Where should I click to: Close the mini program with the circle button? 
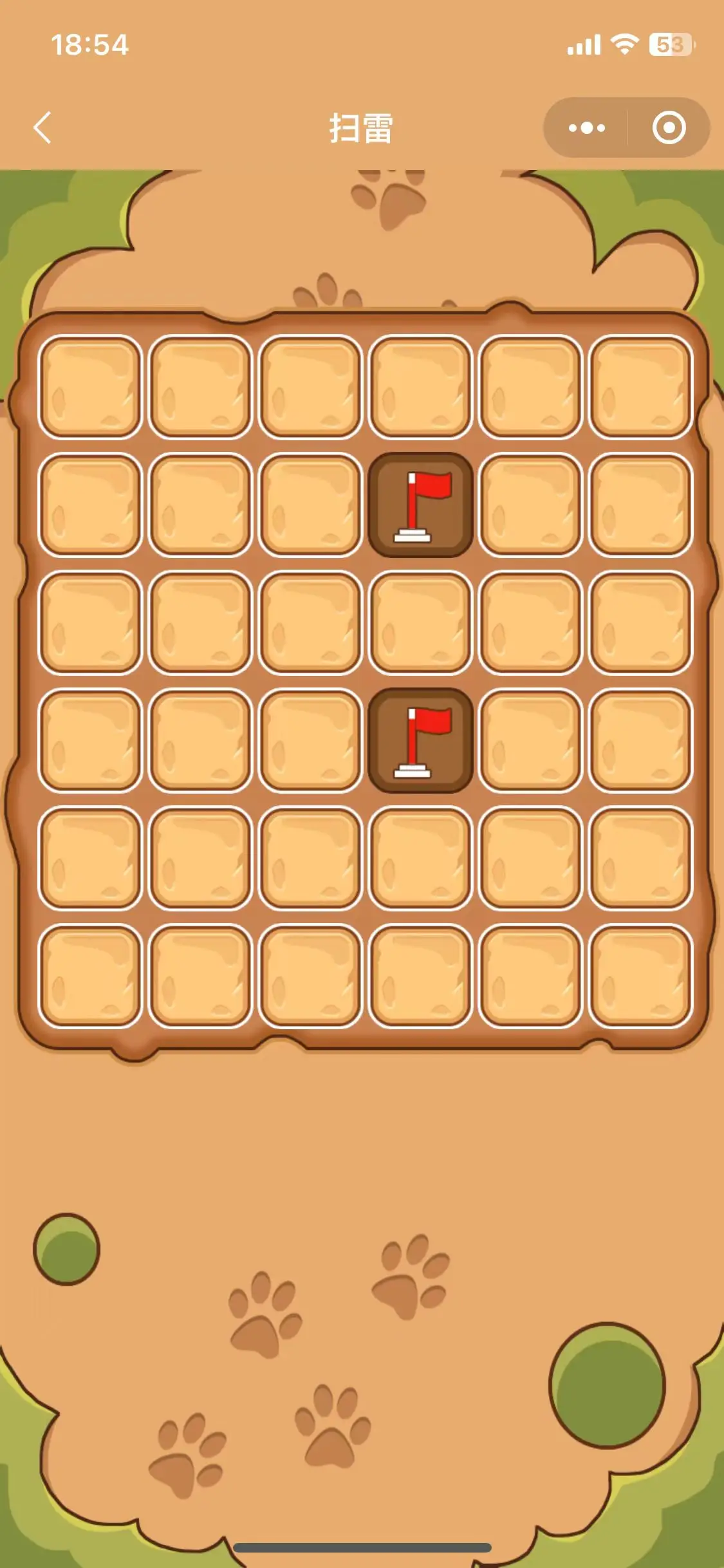point(669,127)
